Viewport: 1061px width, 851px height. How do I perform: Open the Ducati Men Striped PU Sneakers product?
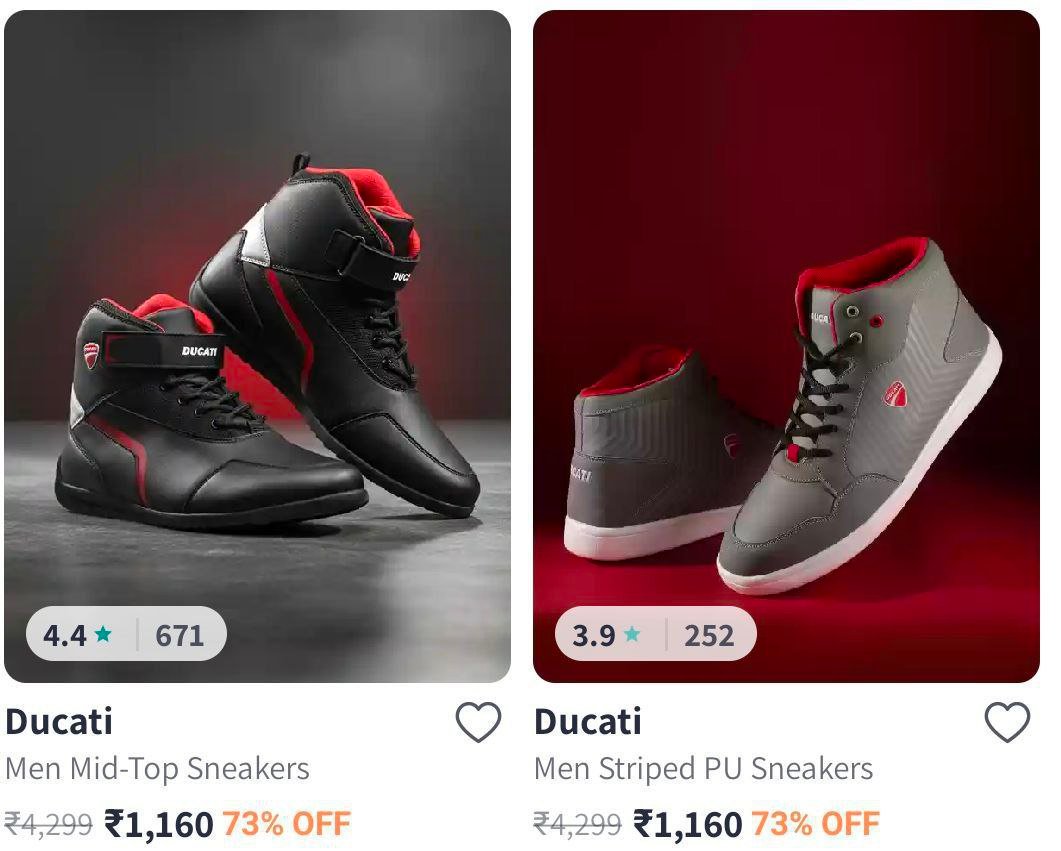pos(786,345)
